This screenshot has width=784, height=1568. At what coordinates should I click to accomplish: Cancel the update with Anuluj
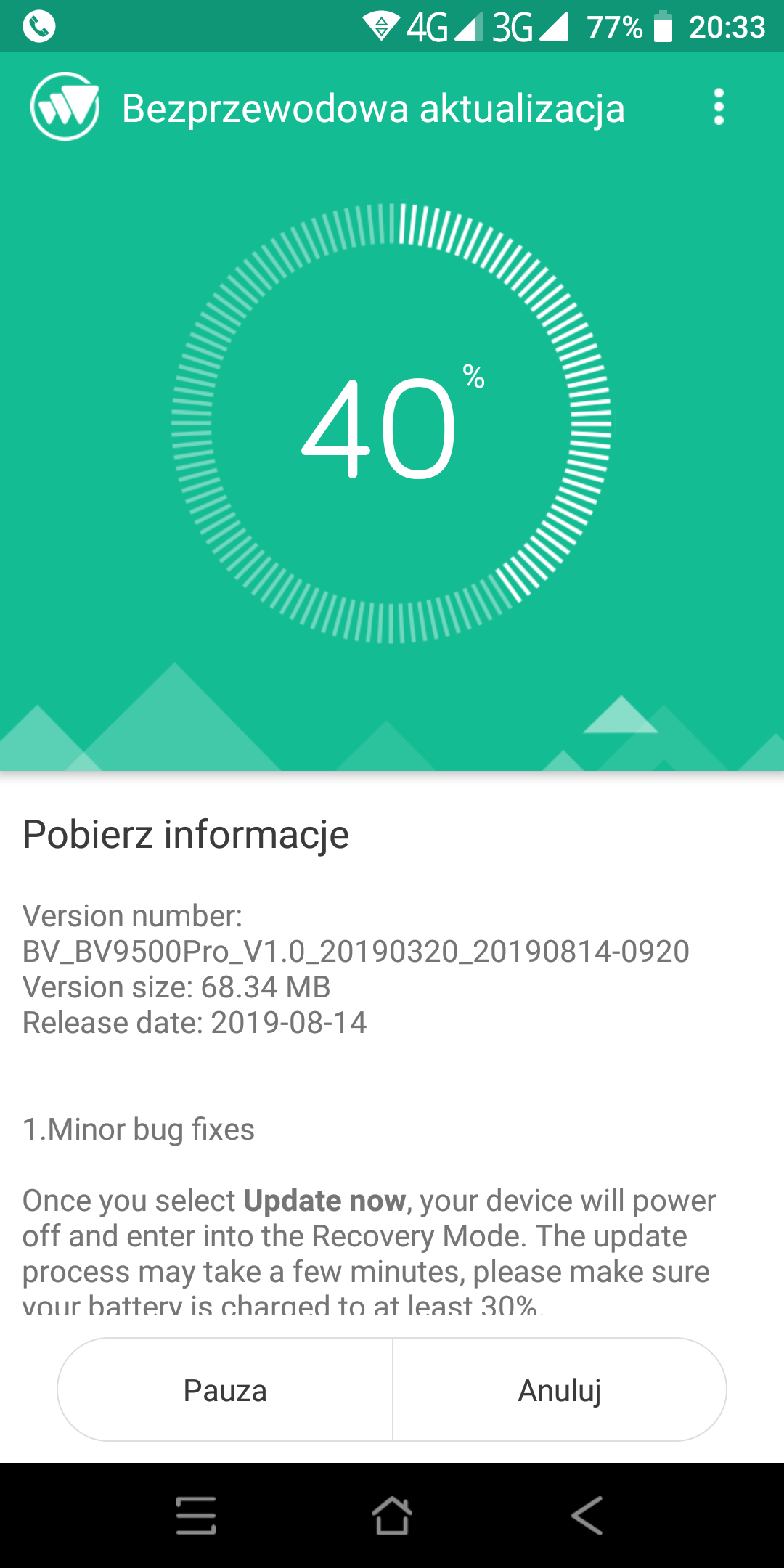click(x=559, y=1390)
